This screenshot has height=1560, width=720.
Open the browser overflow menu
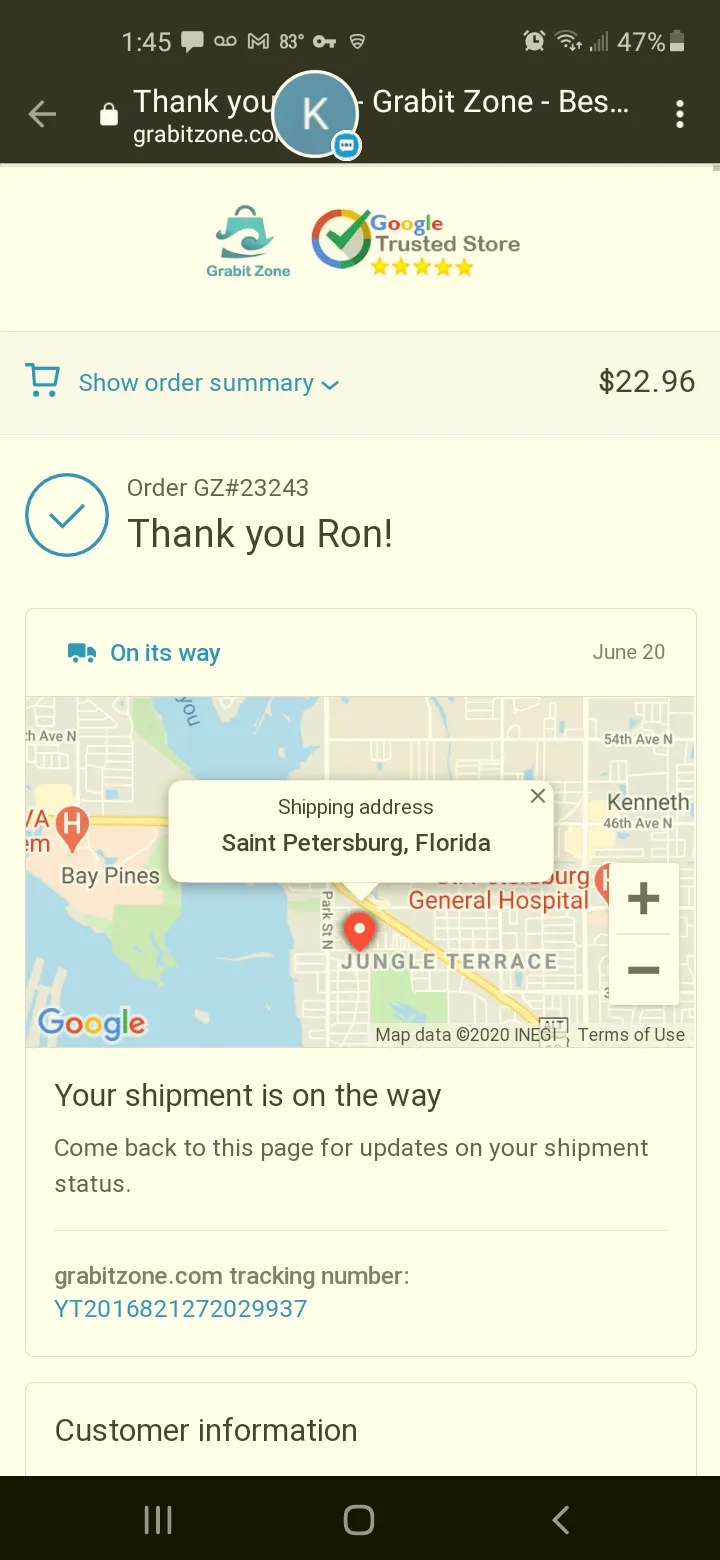pyautogui.click(x=680, y=115)
